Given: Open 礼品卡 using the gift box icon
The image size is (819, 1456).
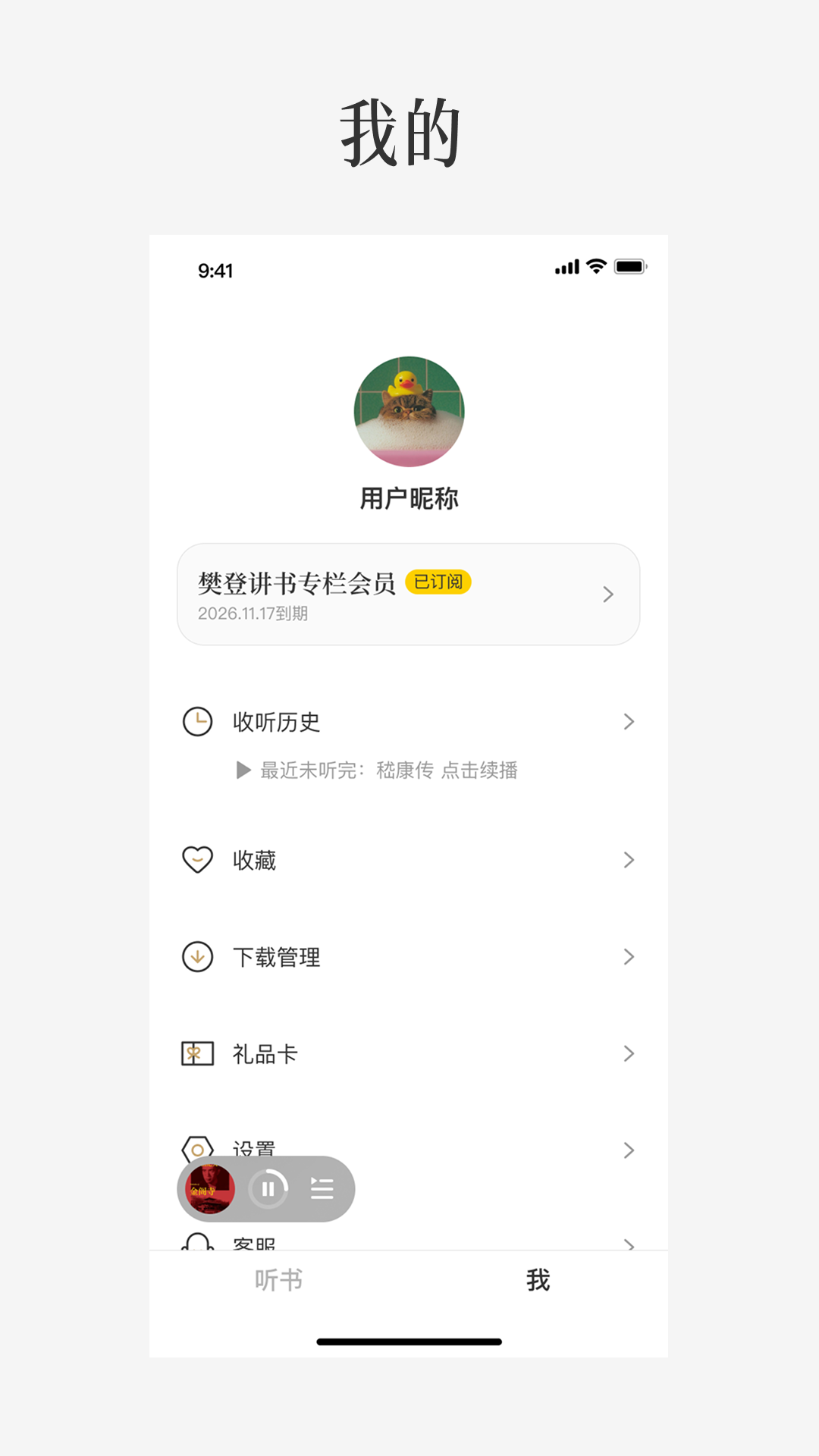Looking at the screenshot, I should point(197,1053).
